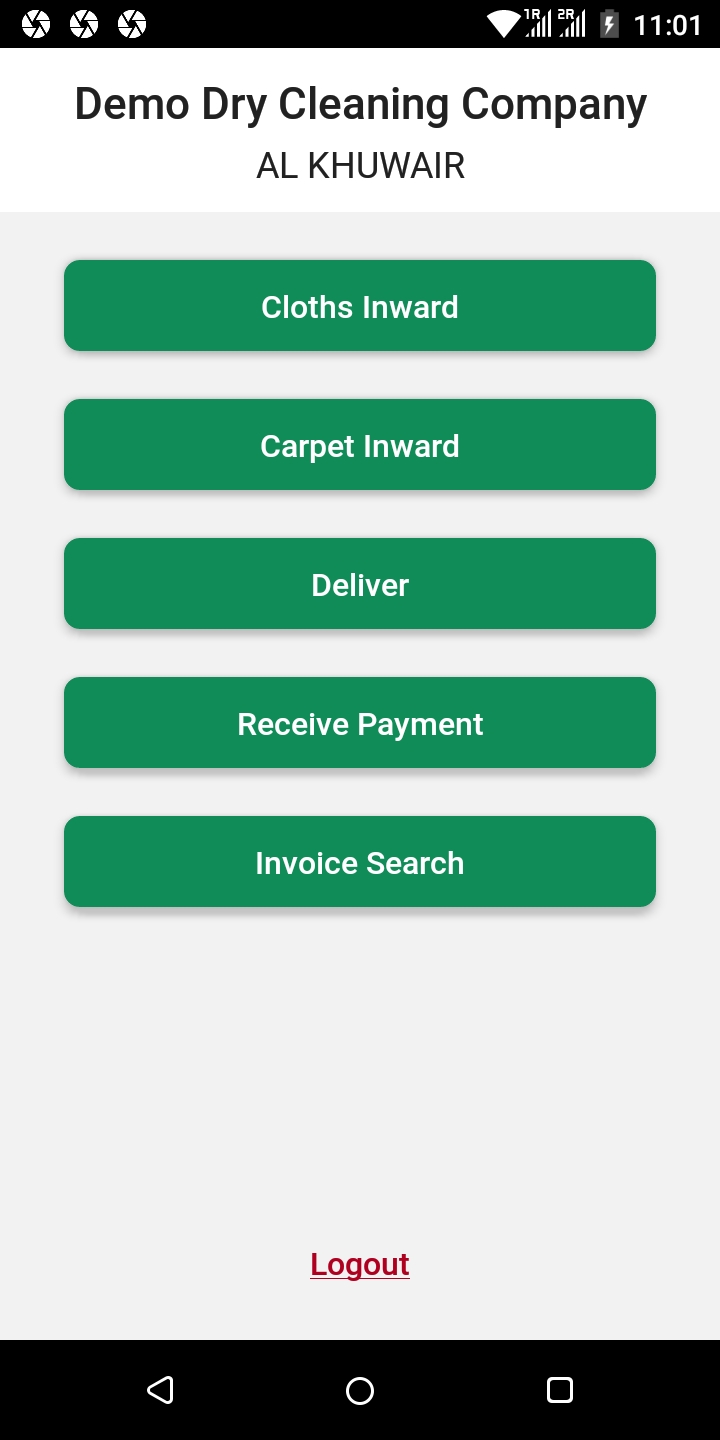Go to the home screen

click(x=360, y=1390)
